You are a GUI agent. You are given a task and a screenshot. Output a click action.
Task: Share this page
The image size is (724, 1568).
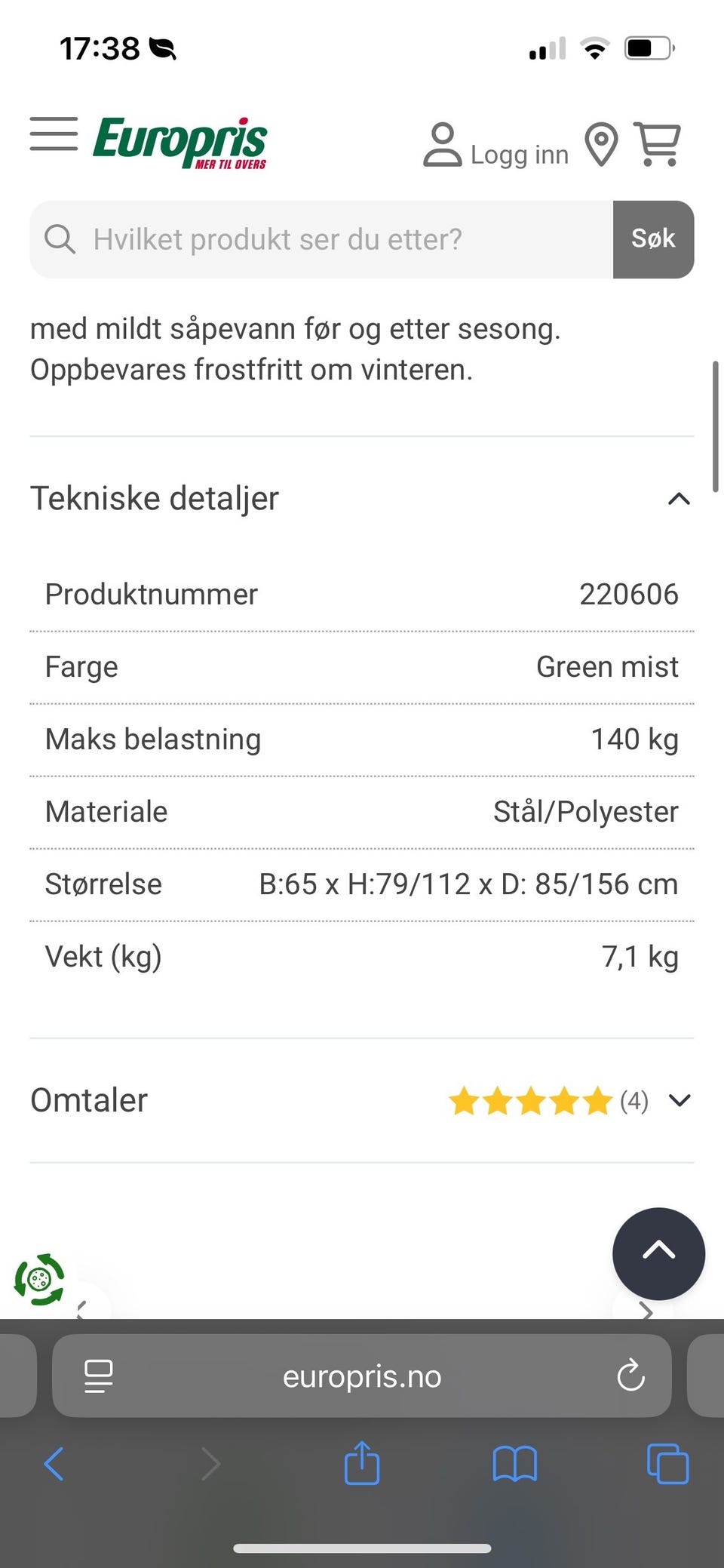pyautogui.click(x=362, y=1462)
